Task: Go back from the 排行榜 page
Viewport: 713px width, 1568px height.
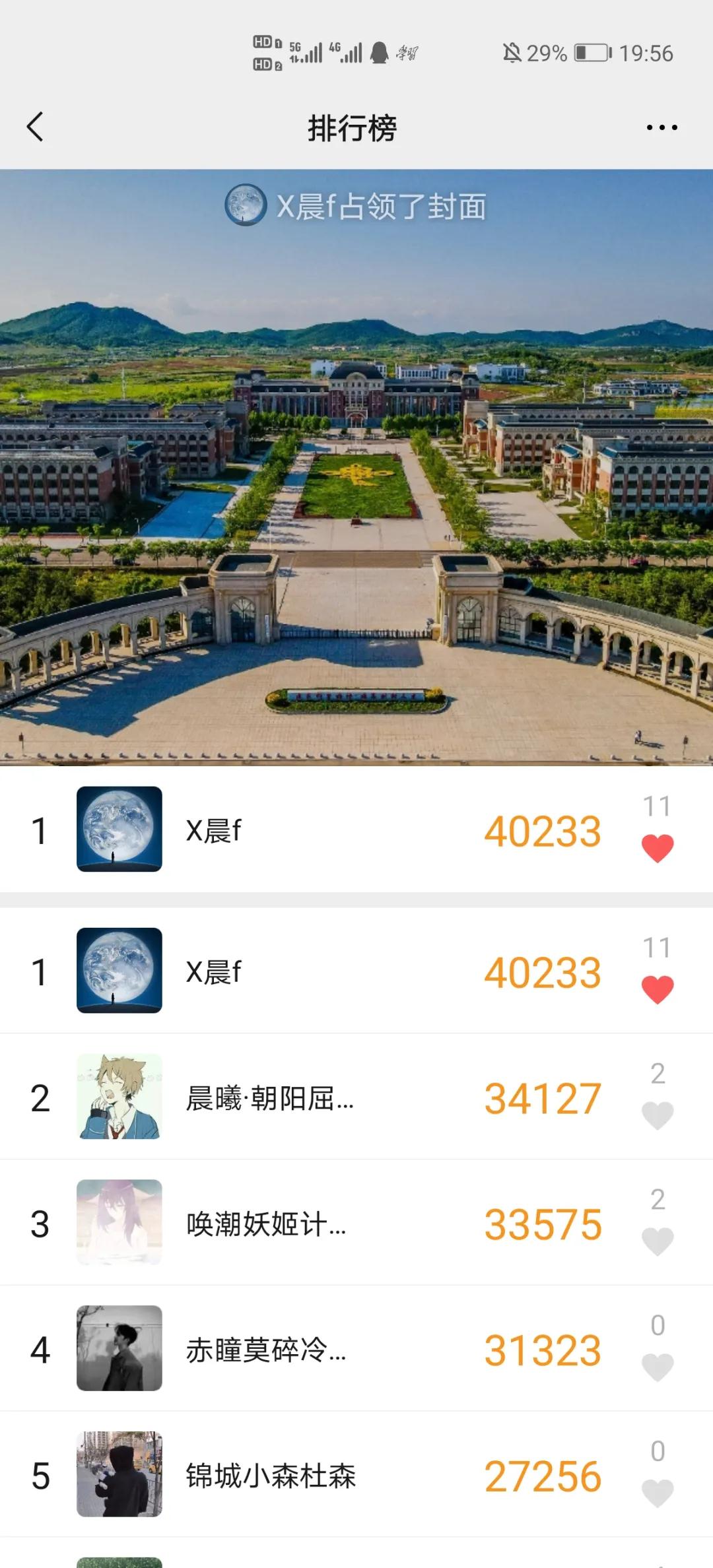Action: 36,127
